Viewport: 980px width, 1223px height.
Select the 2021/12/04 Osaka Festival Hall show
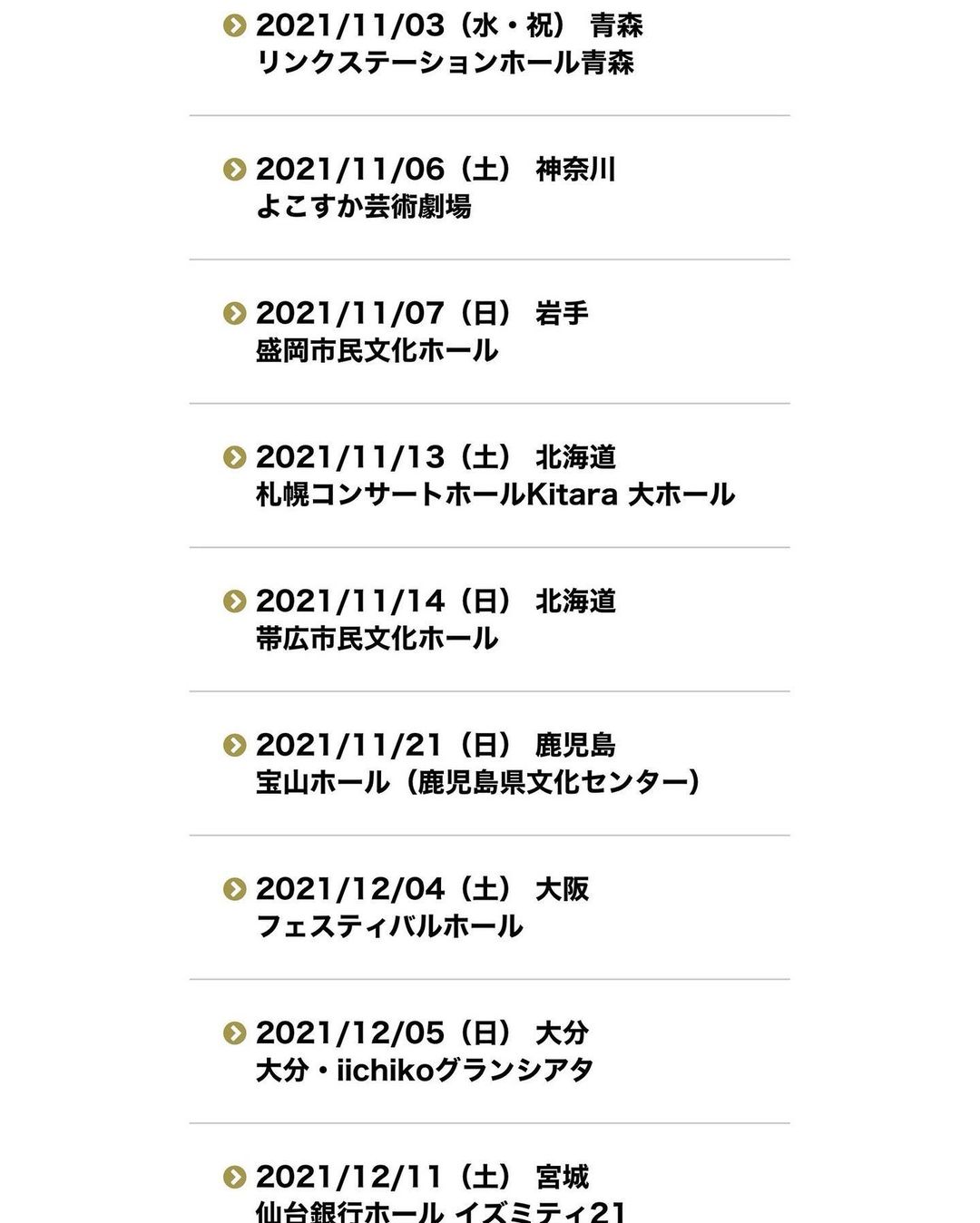422,907
